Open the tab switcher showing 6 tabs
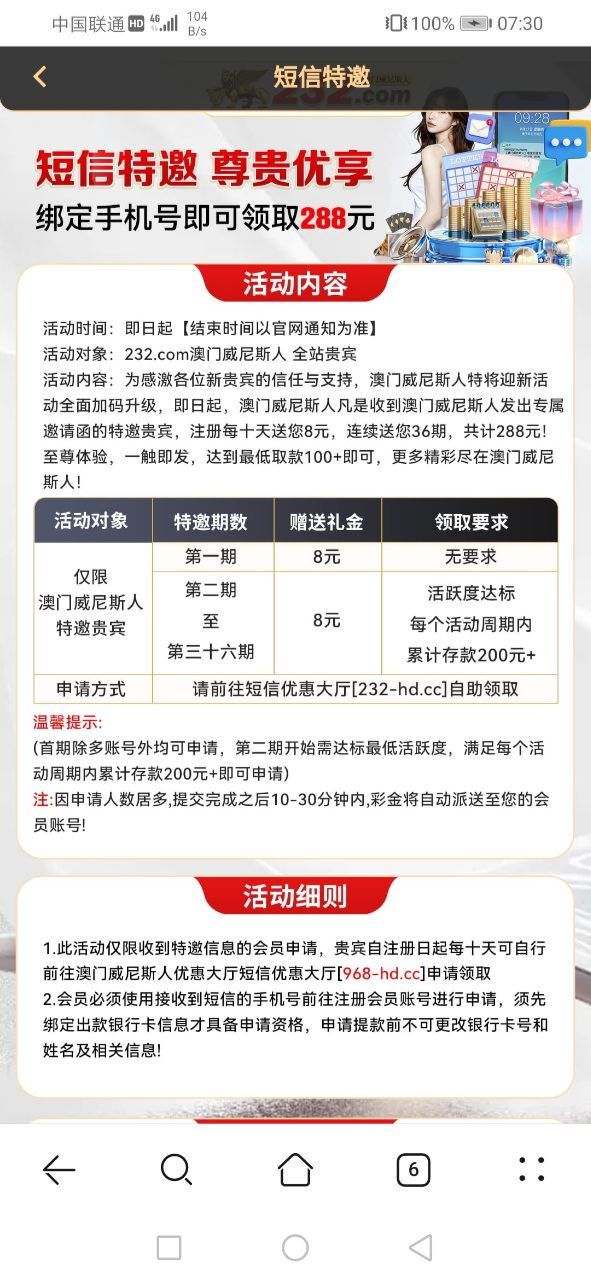Image resolution: width=591 pixels, height=1280 pixels. pyautogui.click(x=413, y=1169)
